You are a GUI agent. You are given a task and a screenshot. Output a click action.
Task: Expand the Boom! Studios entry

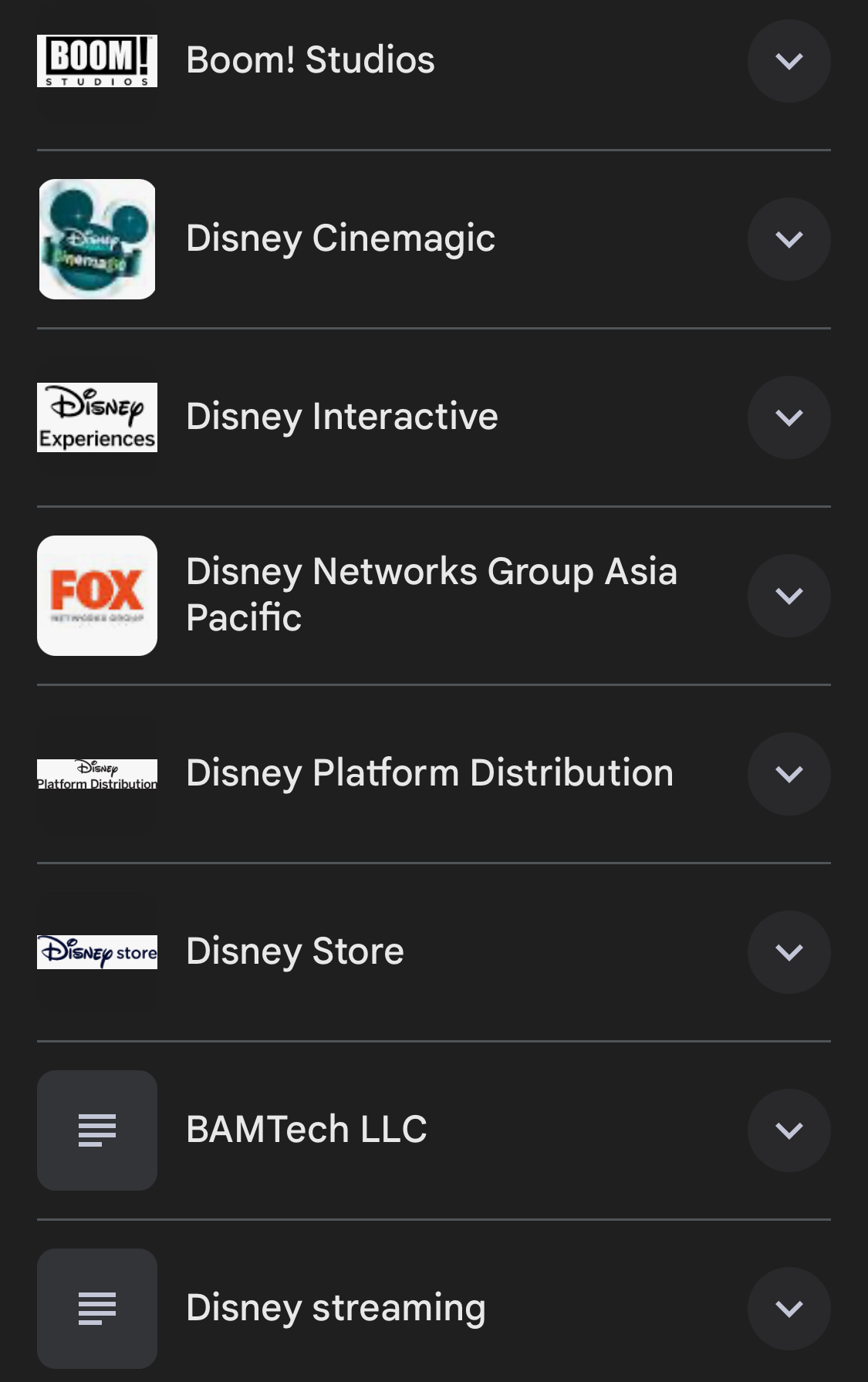[x=789, y=61]
